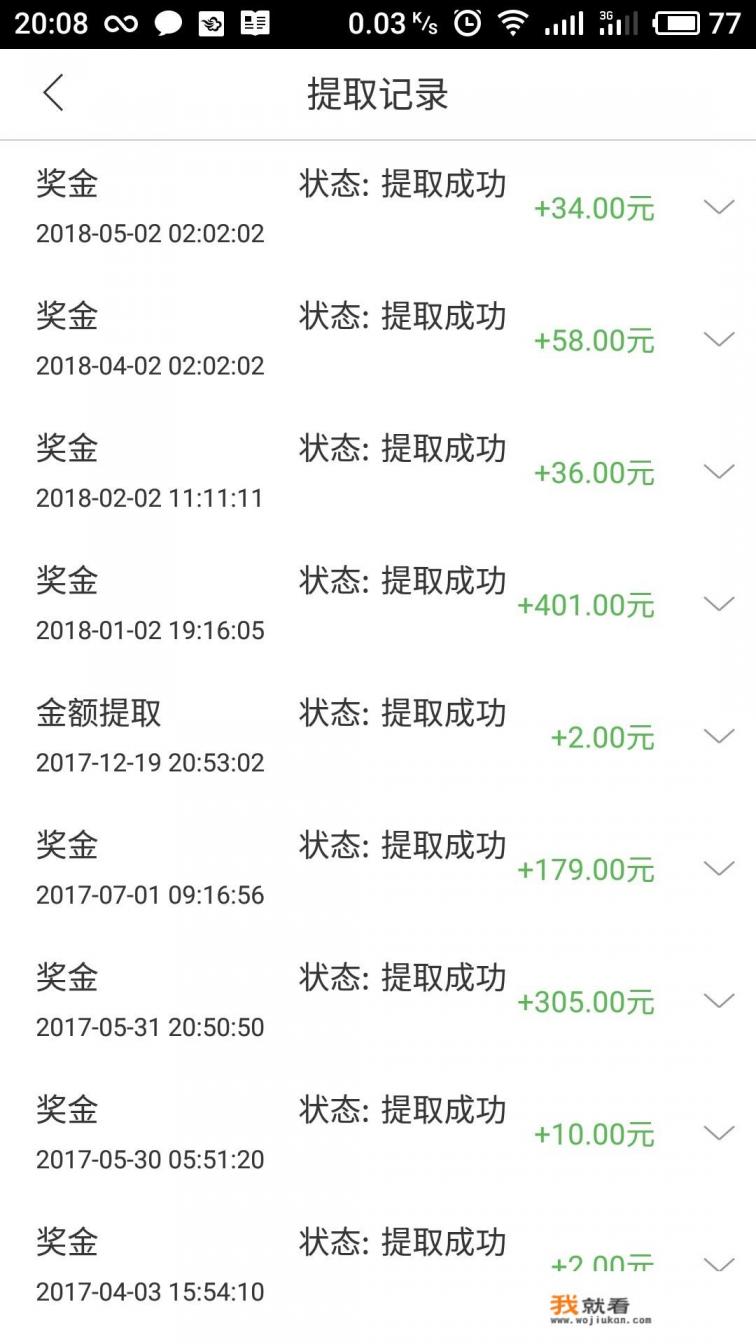756x1344 pixels.
Task: Expand the +36.00元 record from 2018-02-02
Action: [x=719, y=471]
